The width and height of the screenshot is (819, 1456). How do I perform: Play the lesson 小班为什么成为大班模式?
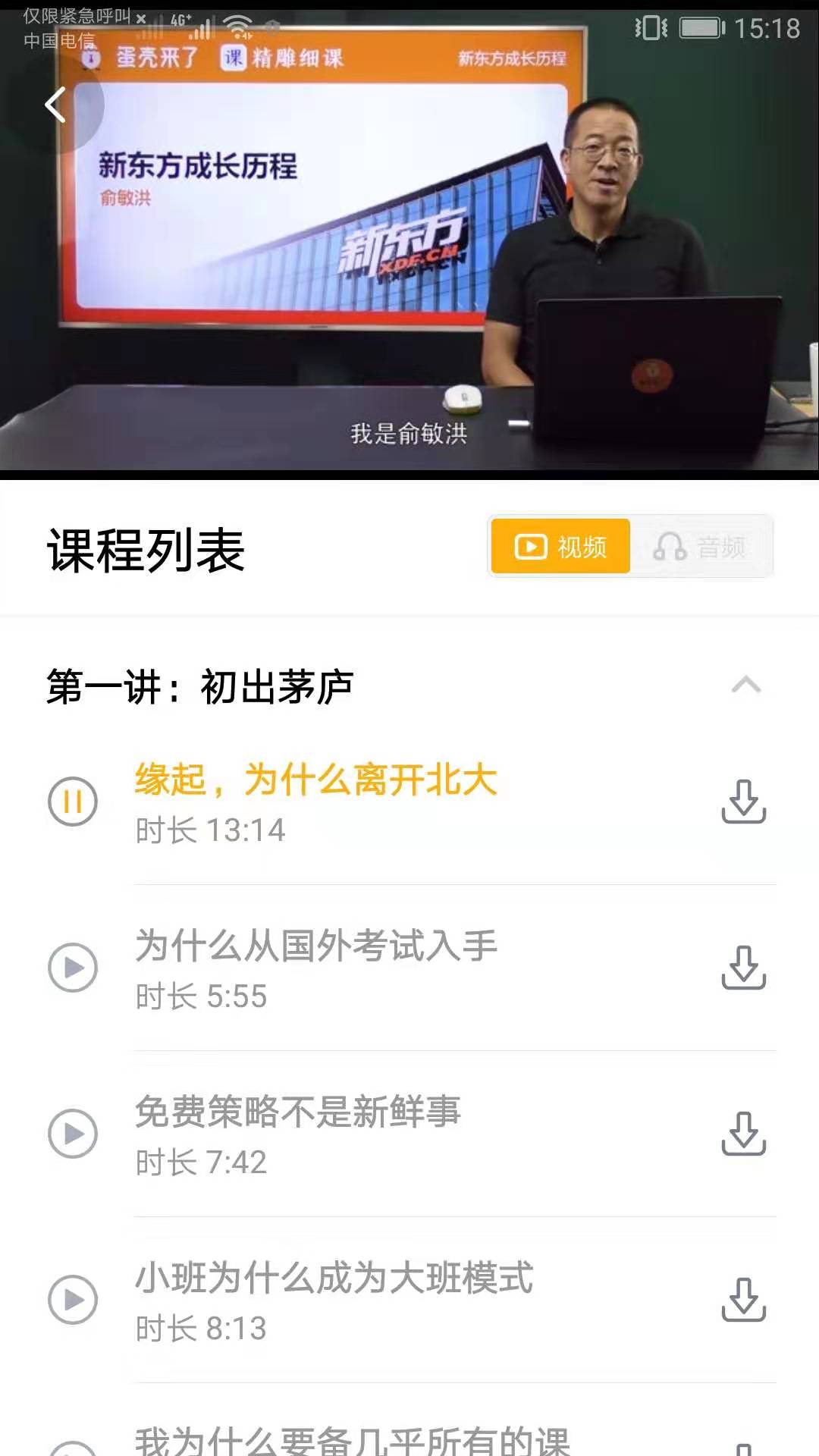click(x=73, y=1300)
